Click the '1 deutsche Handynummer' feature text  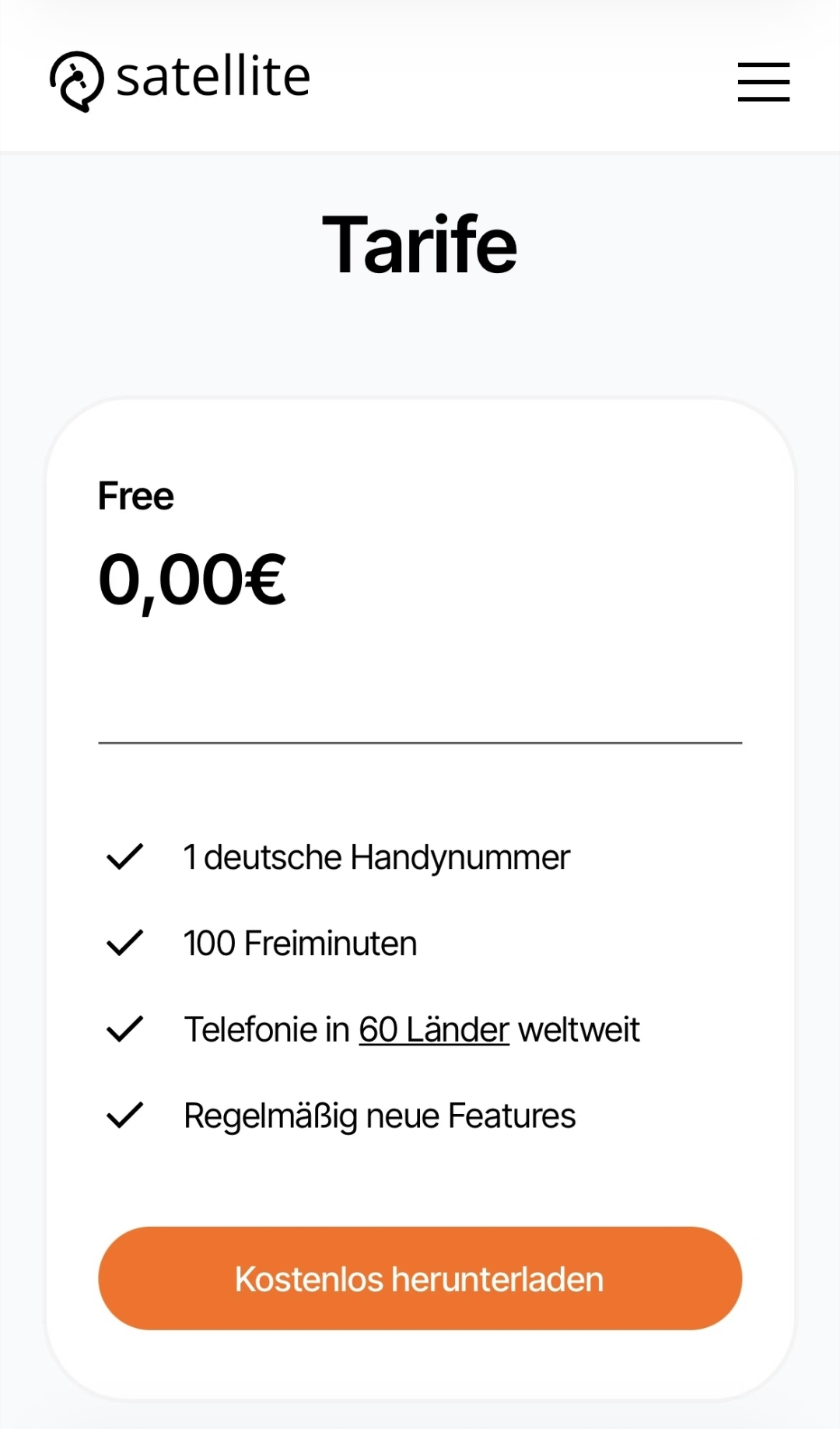coord(376,857)
